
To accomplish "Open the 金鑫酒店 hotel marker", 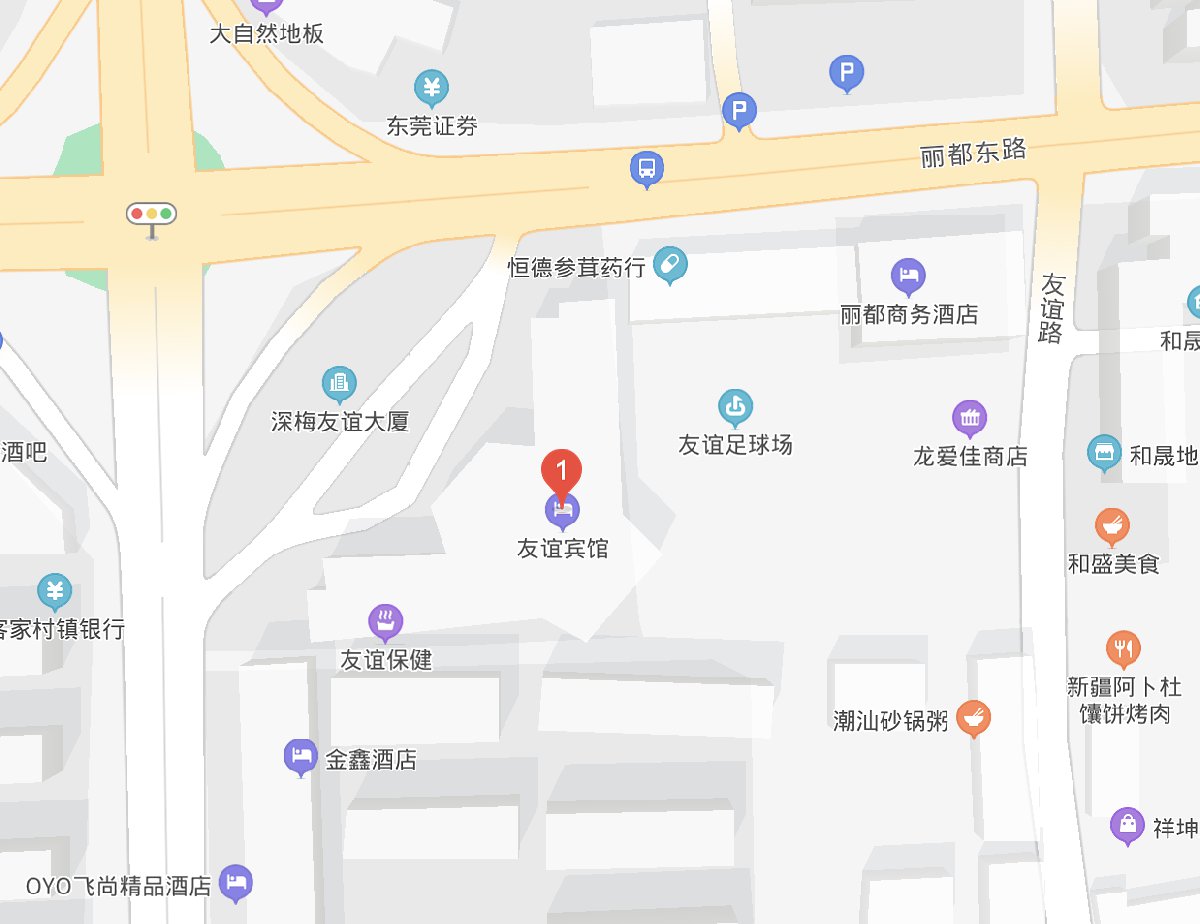I will pos(300,757).
